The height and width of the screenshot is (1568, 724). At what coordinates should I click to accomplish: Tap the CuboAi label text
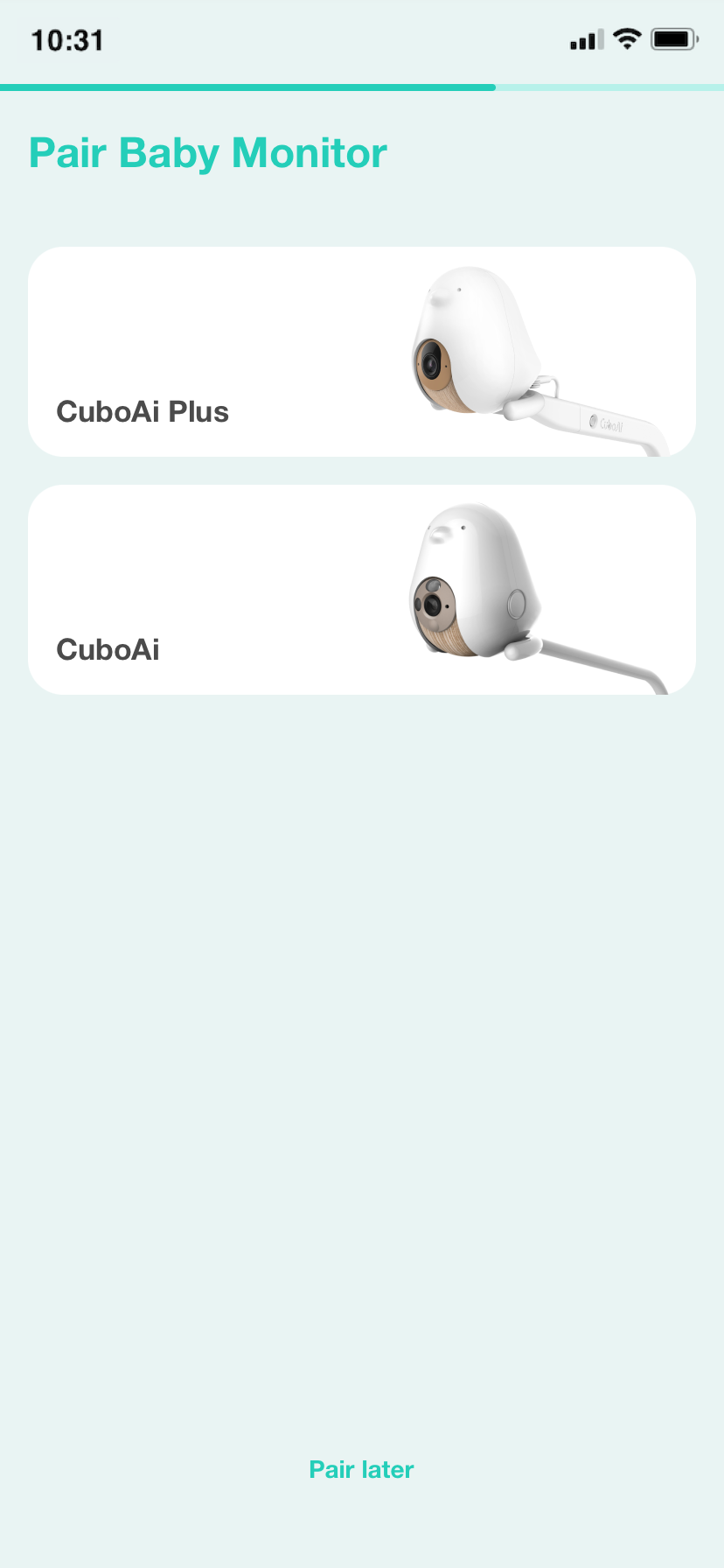coord(108,649)
